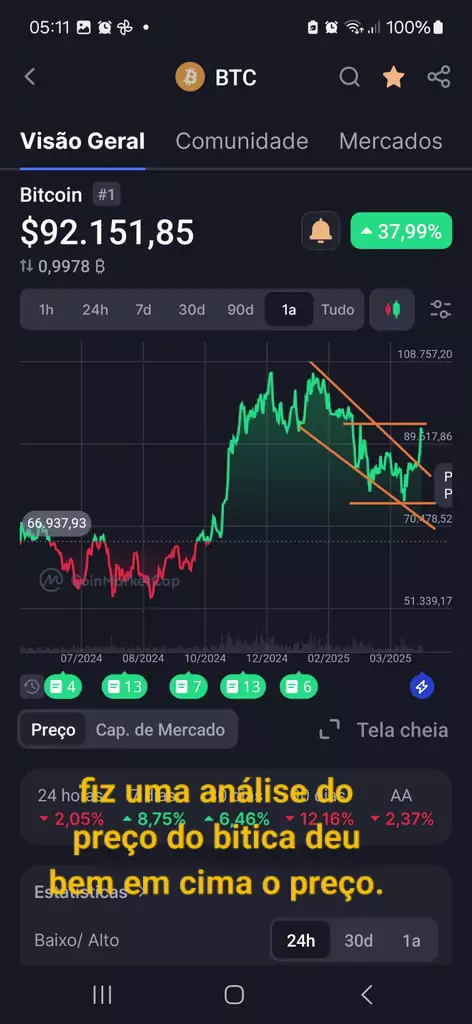The width and height of the screenshot is (472, 1024).
Task: Switch to the Comunidade tab
Action: [x=242, y=141]
